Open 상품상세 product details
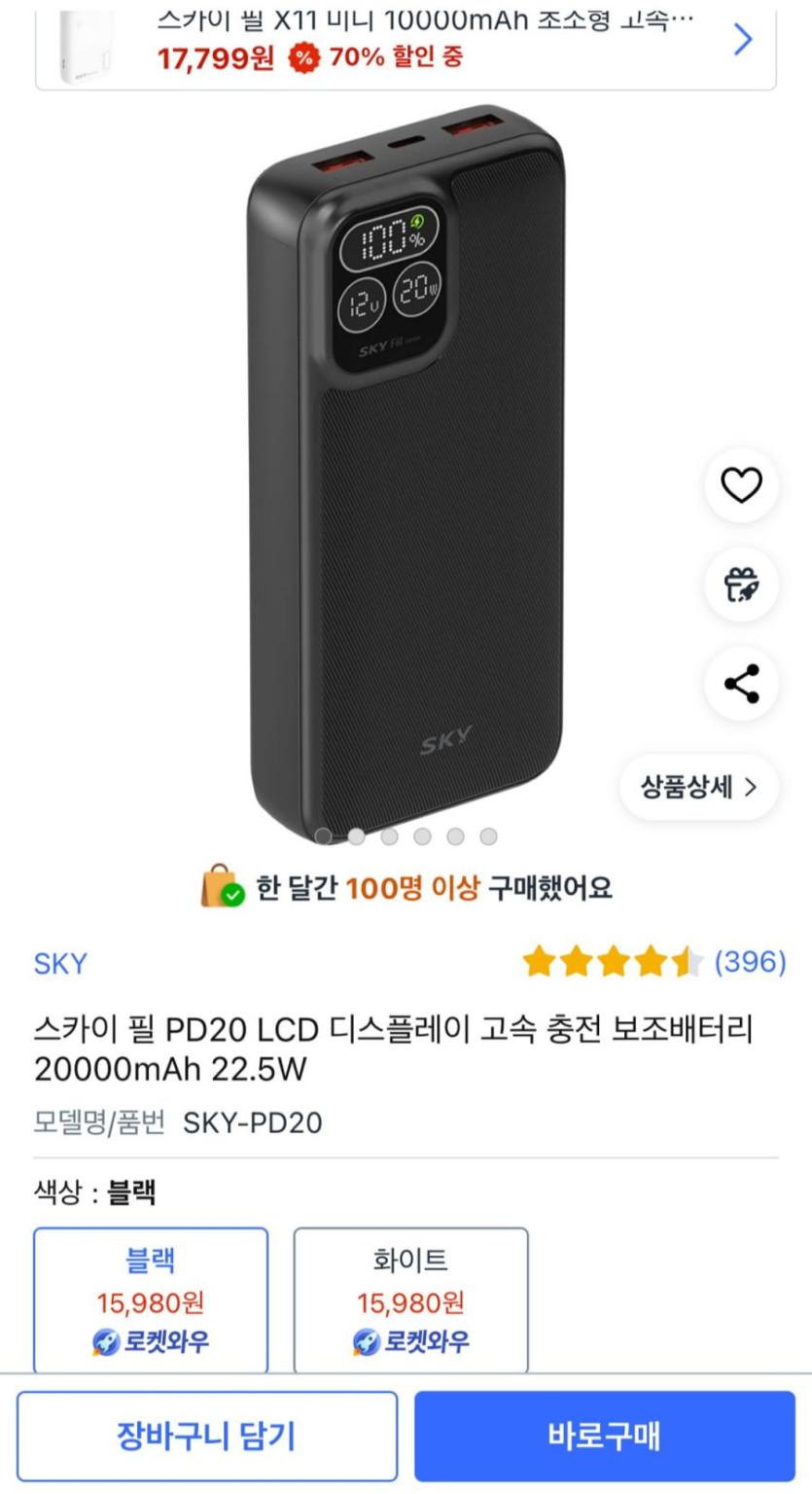This screenshot has width=812, height=1494. (x=699, y=787)
